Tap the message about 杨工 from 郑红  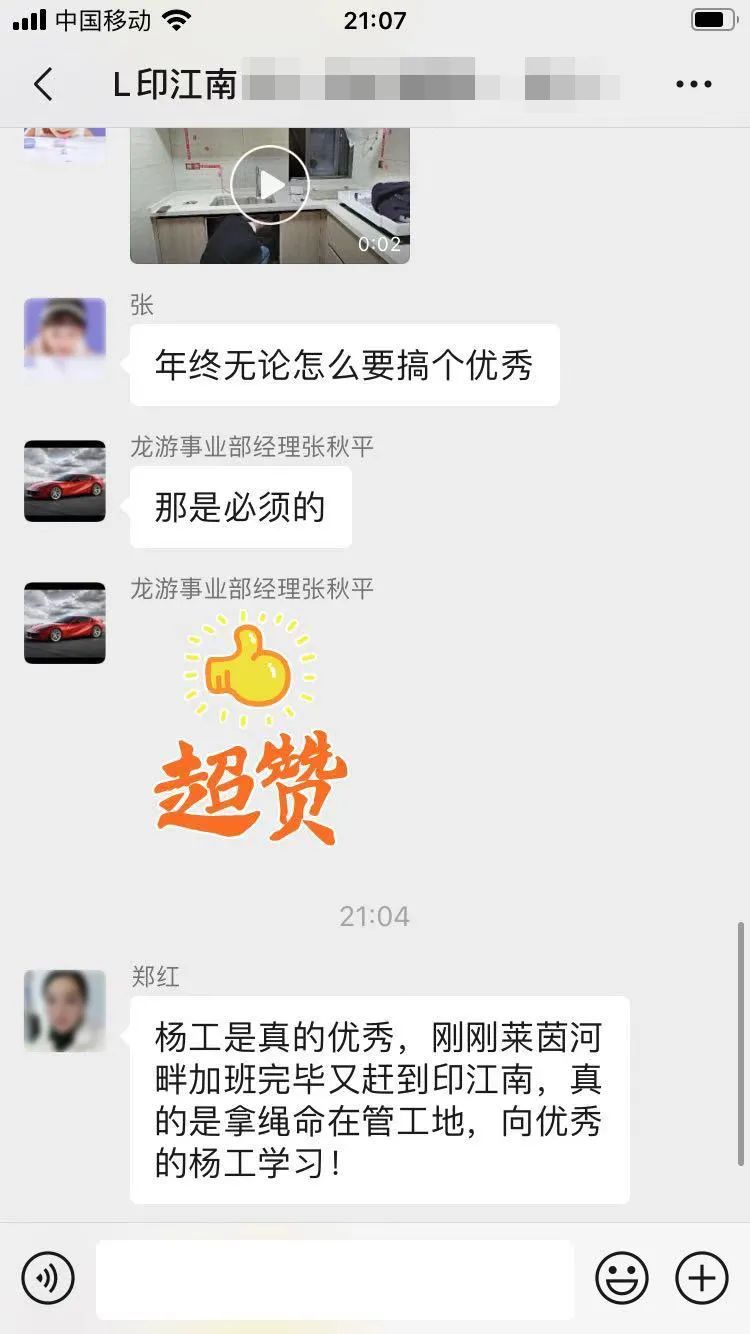click(x=378, y=1100)
